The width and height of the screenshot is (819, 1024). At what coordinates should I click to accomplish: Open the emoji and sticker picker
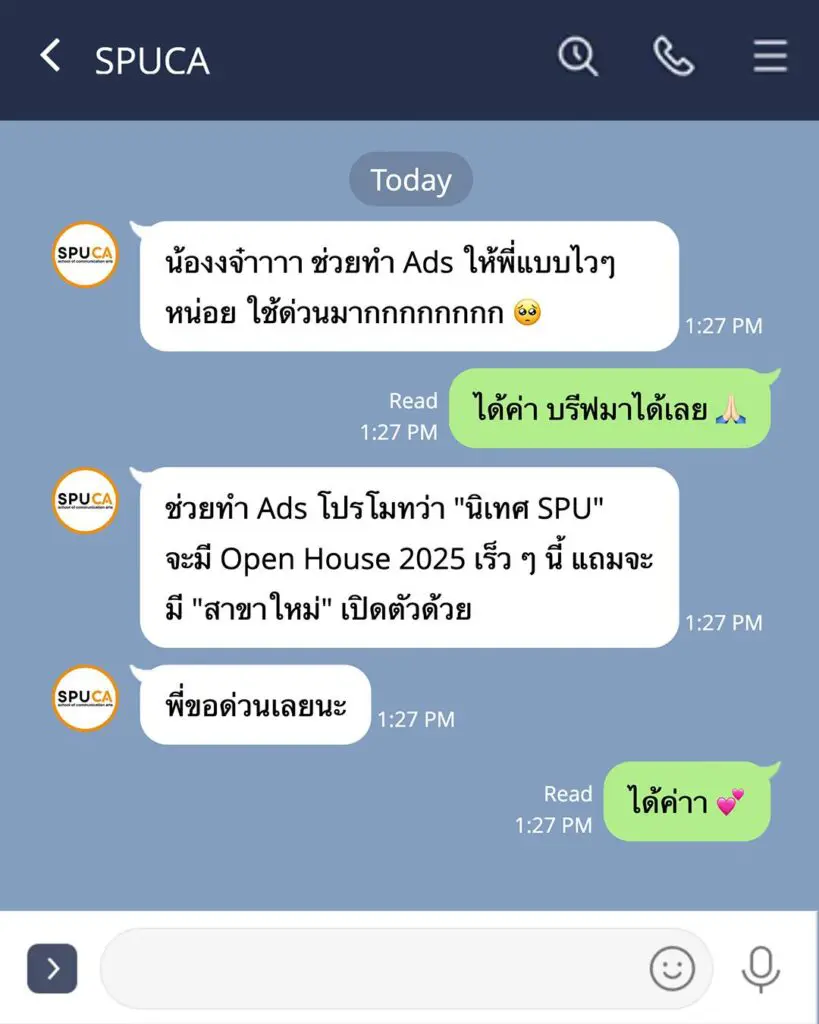(672, 968)
